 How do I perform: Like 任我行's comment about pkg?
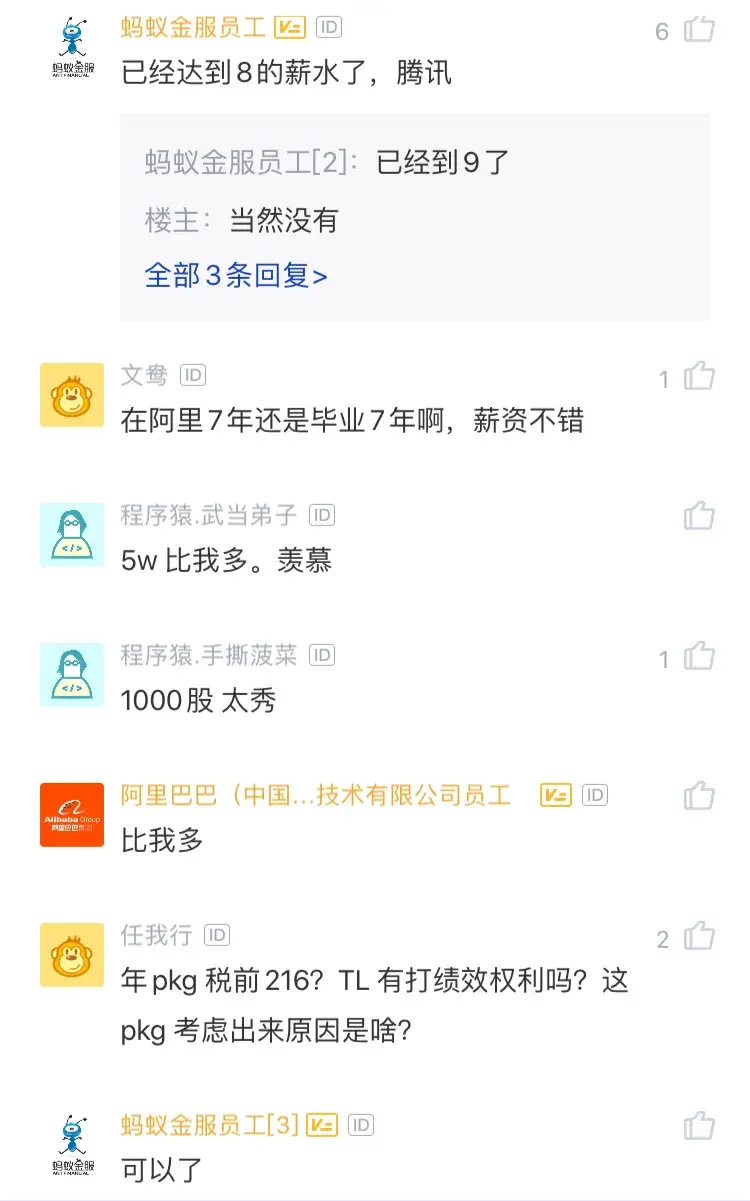[x=697, y=937]
